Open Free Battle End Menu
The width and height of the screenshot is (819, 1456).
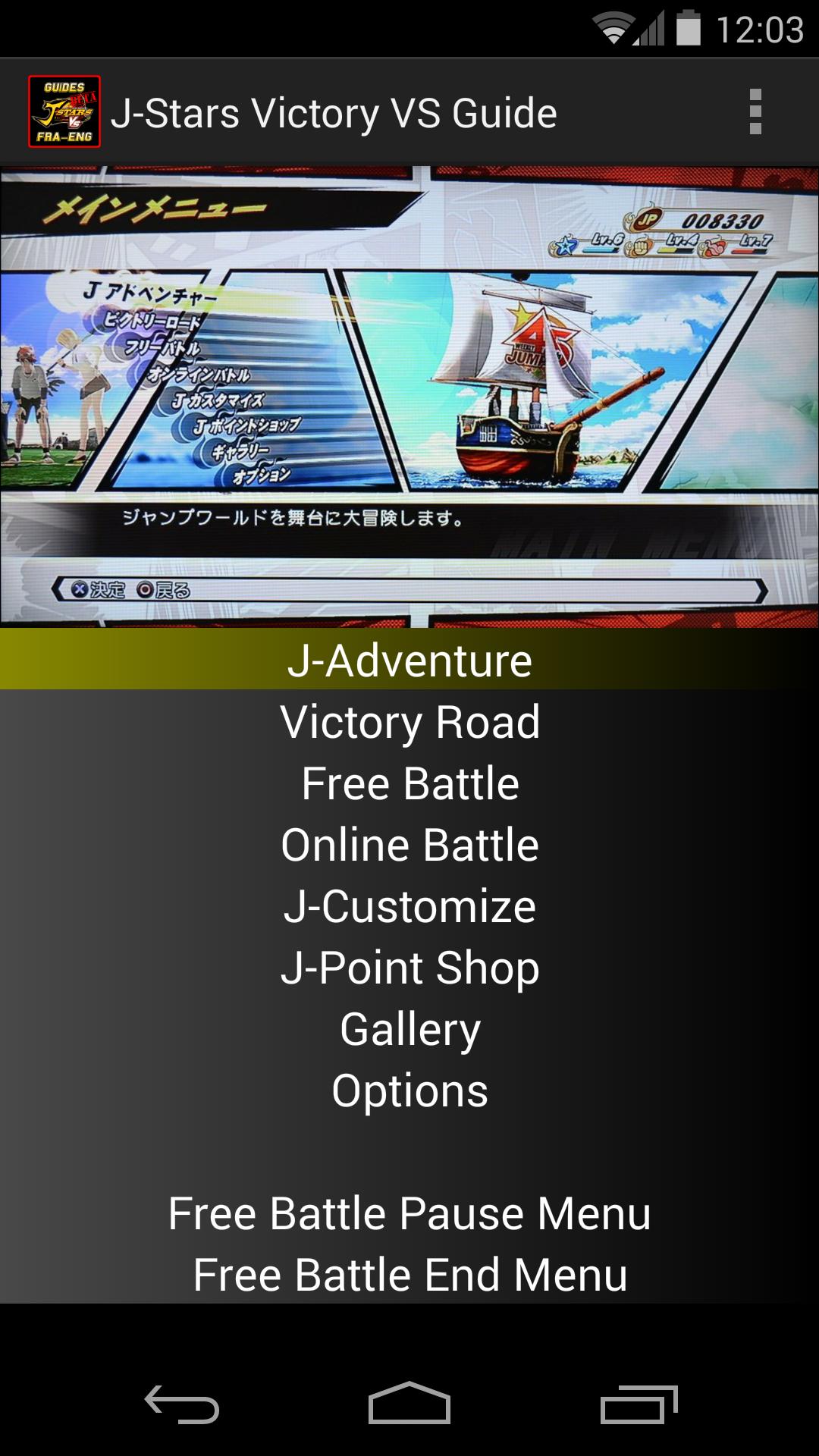409,1274
